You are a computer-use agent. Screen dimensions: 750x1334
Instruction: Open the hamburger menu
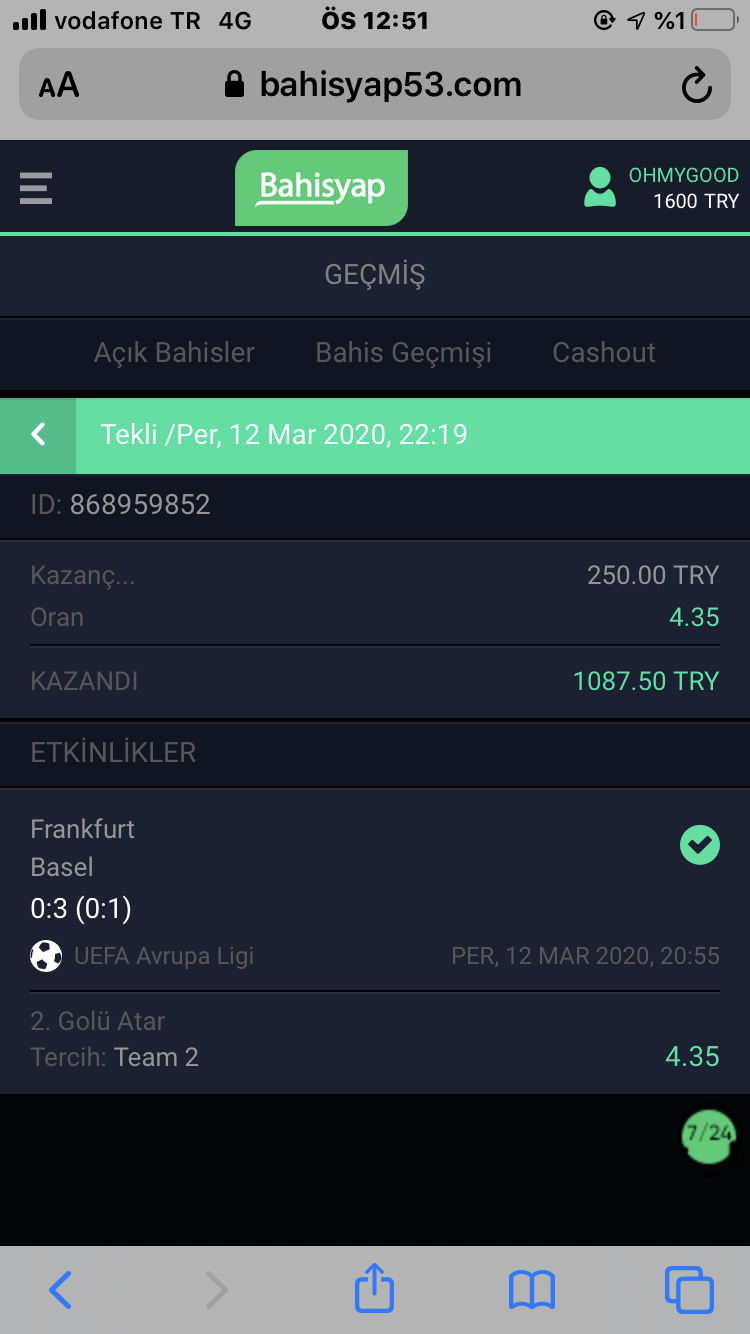pos(35,188)
